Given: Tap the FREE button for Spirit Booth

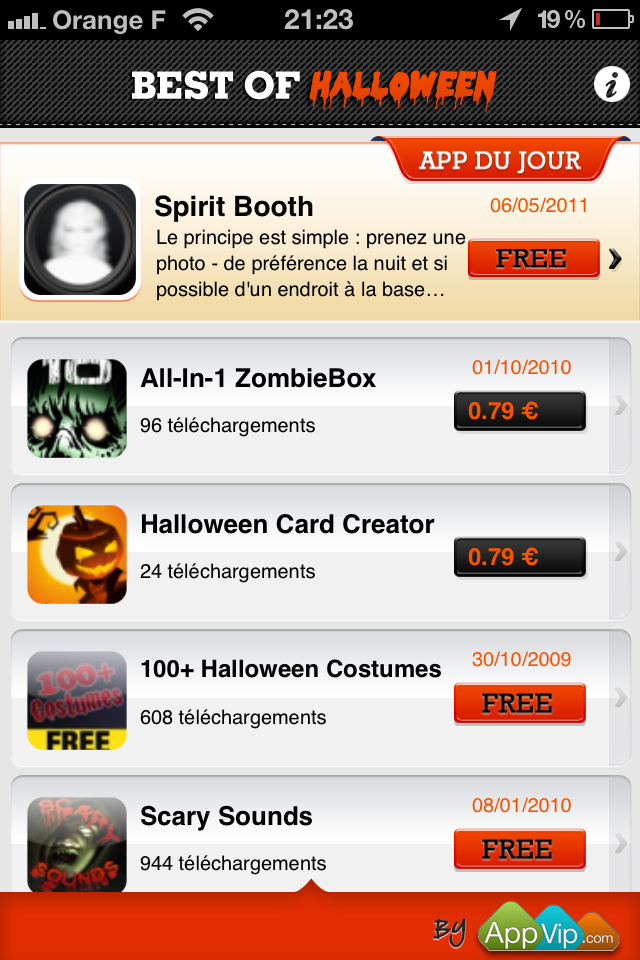Looking at the screenshot, I should coord(532,258).
